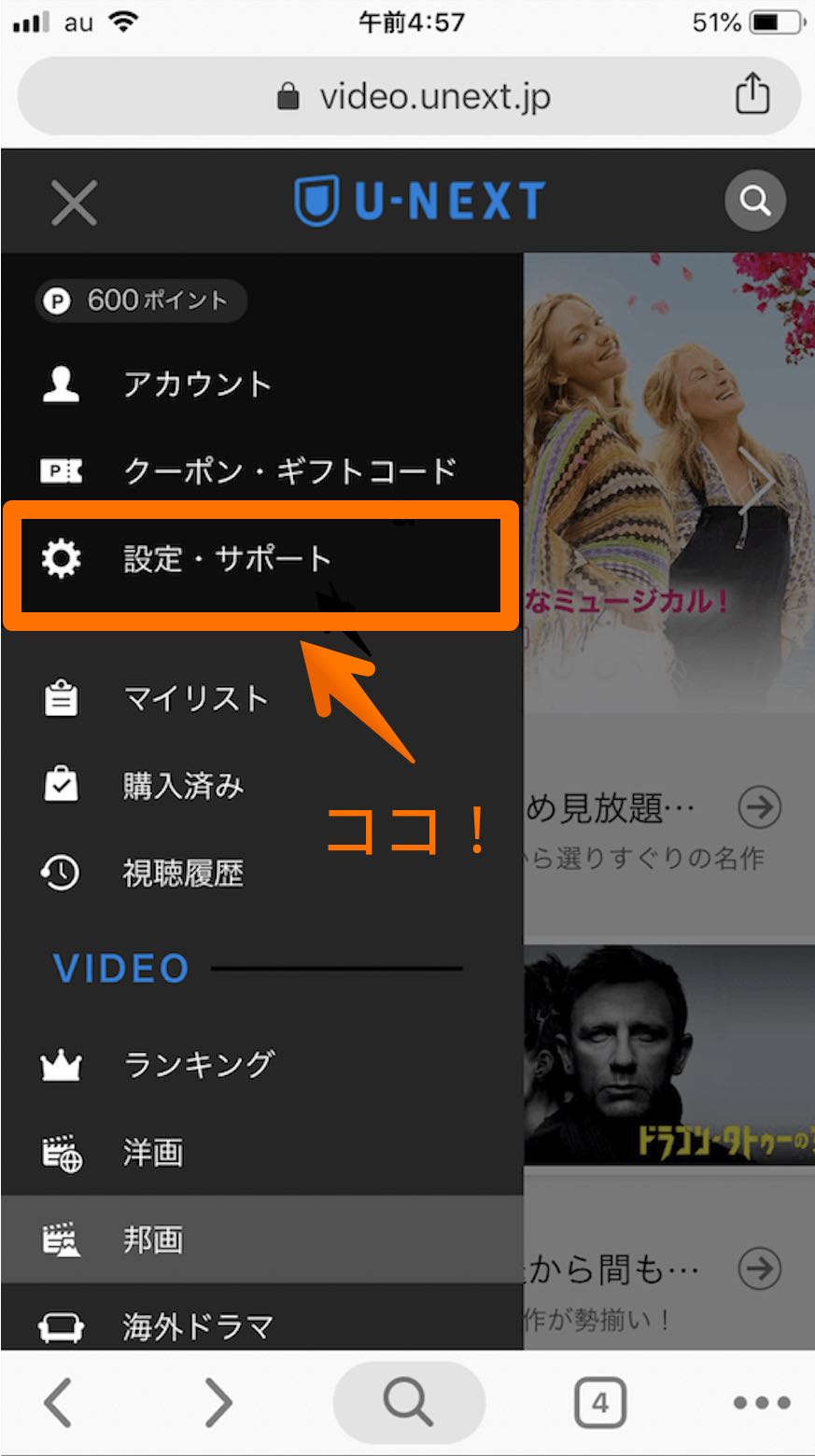View 購入済み purchased items
The width and height of the screenshot is (815, 1456).
click(x=183, y=786)
